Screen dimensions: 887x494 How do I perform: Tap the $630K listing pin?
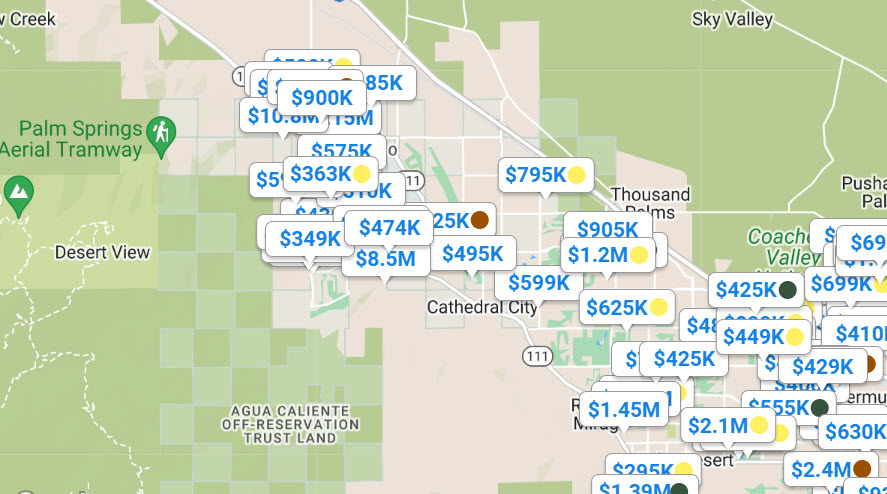click(x=854, y=432)
